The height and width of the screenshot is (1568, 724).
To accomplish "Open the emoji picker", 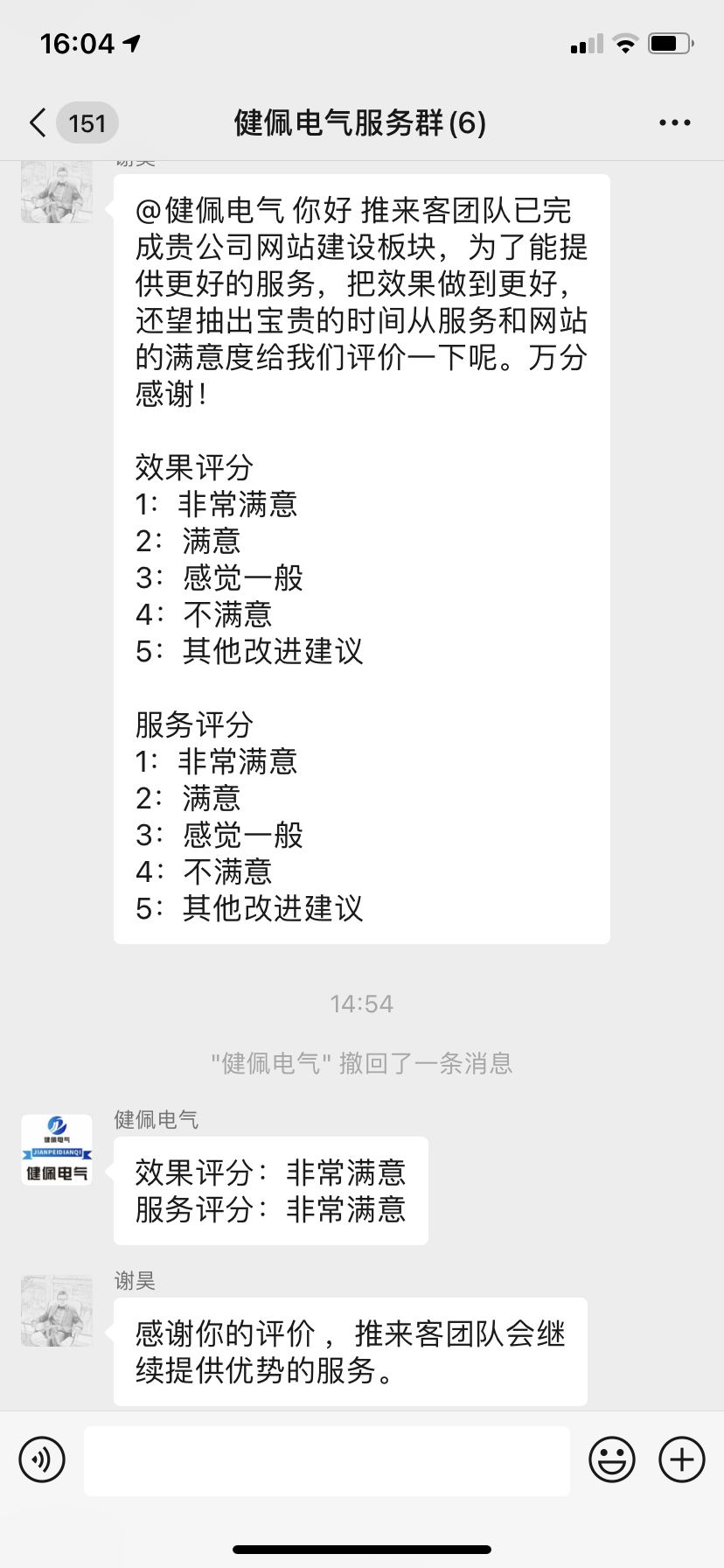I will 613,1459.
